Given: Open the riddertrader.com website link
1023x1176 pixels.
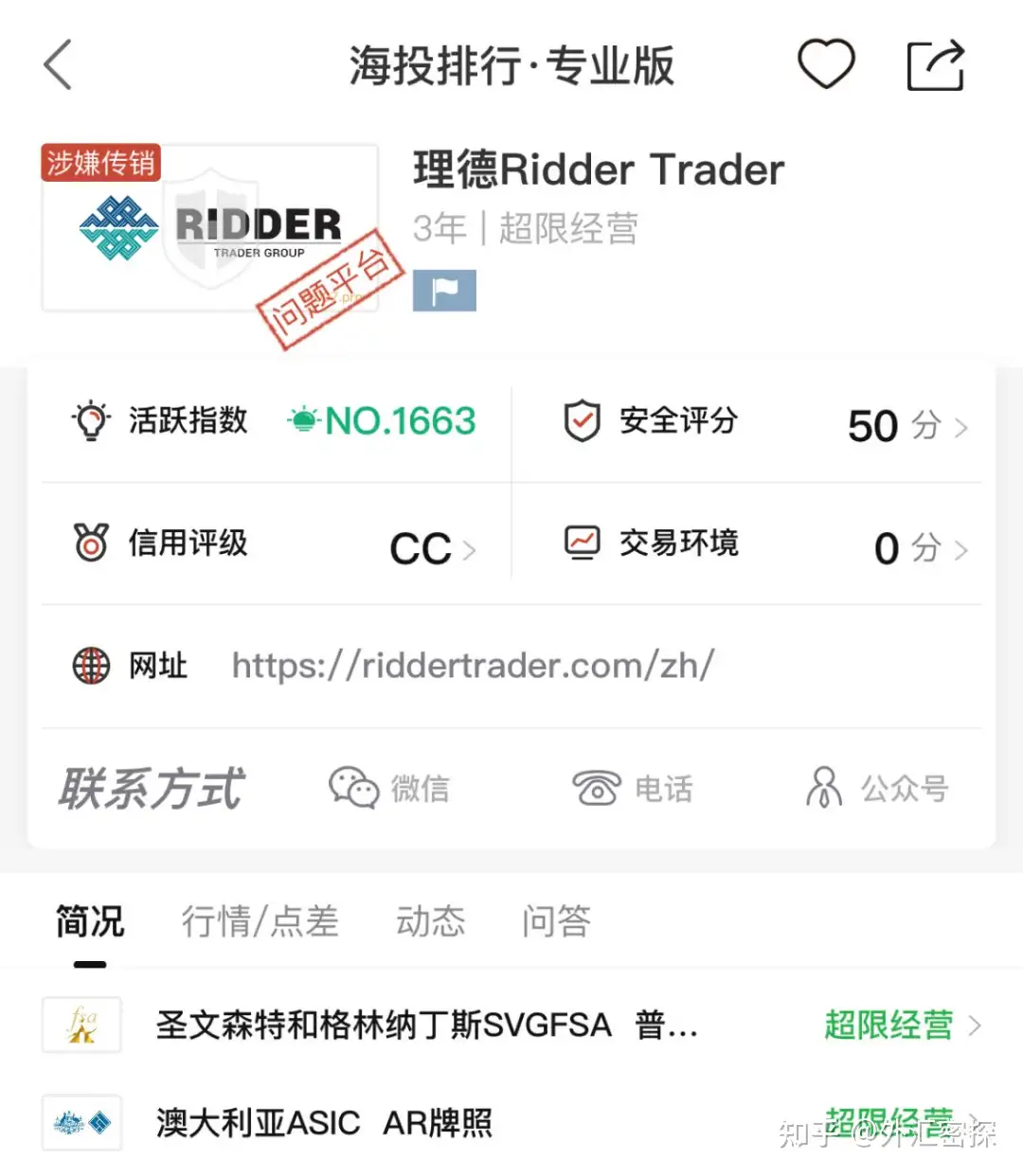Looking at the screenshot, I should click(x=473, y=666).
